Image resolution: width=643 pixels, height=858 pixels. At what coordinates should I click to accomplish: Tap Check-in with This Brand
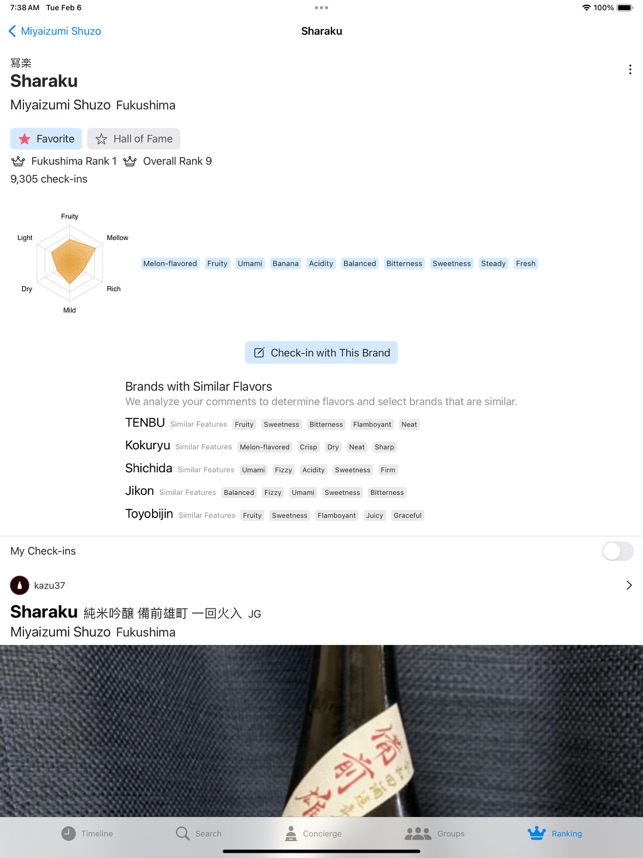pos(321,352)
